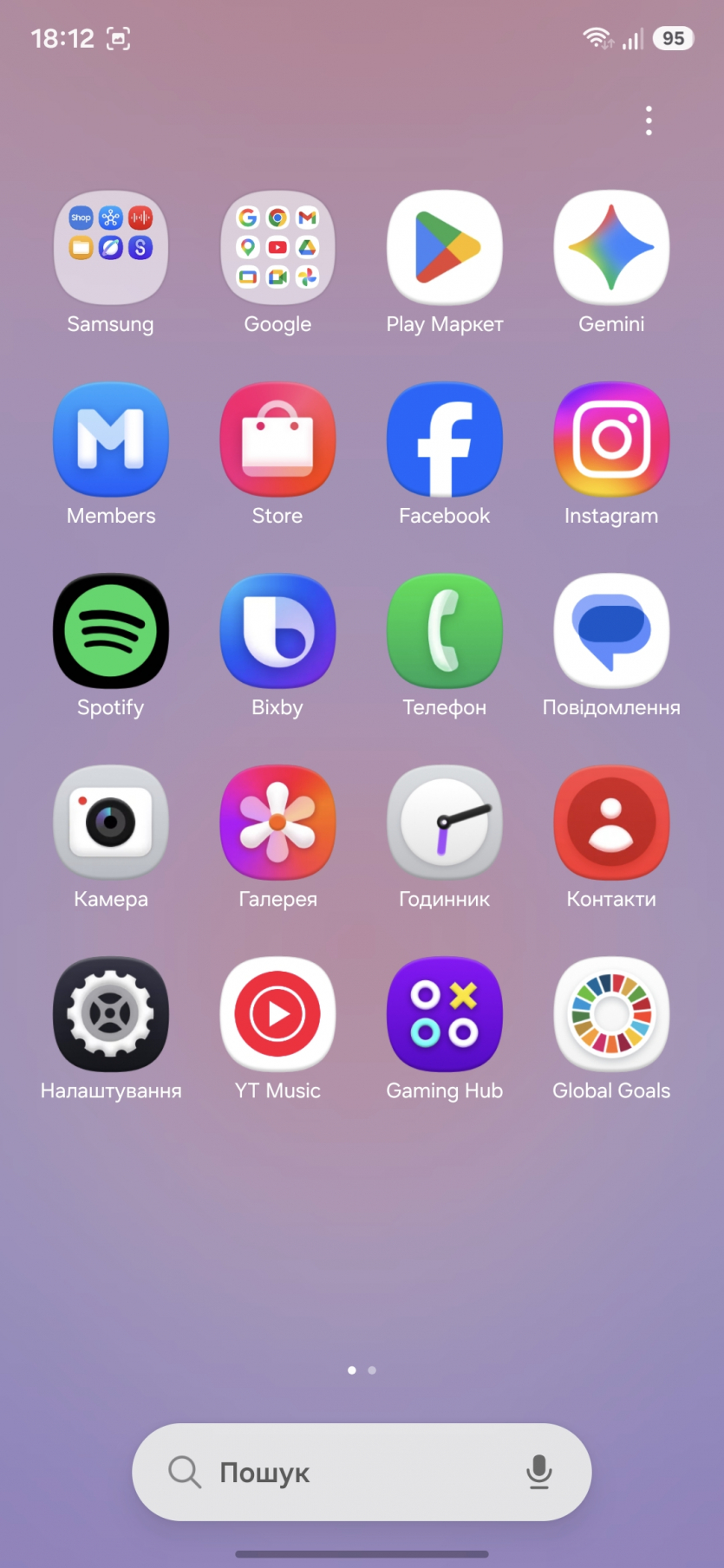Launch Facebook

click(444, 439)
